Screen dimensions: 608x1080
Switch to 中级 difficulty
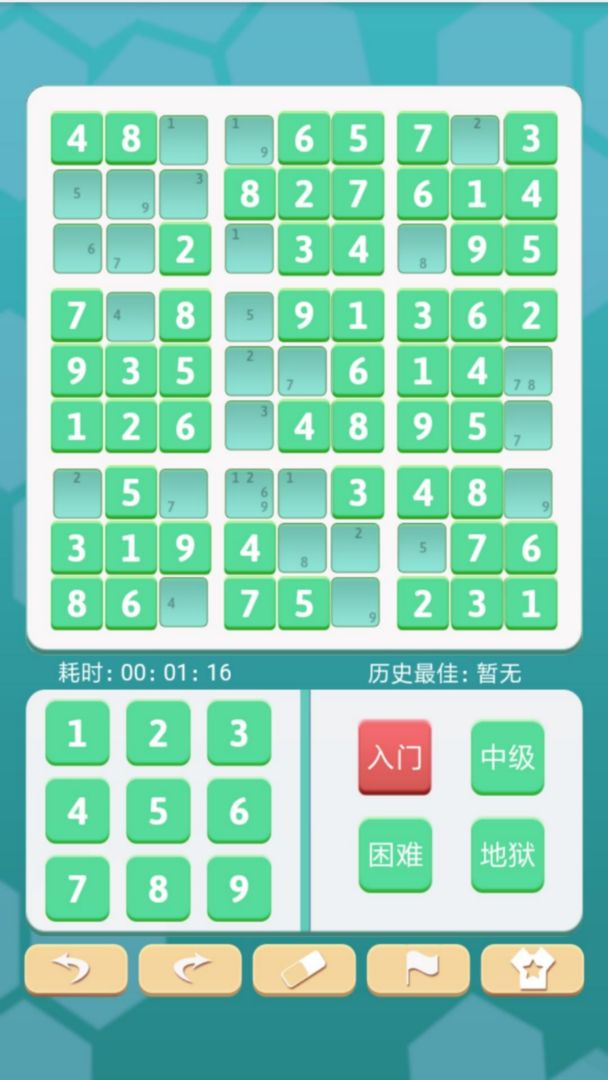click(x=508, y=757)
